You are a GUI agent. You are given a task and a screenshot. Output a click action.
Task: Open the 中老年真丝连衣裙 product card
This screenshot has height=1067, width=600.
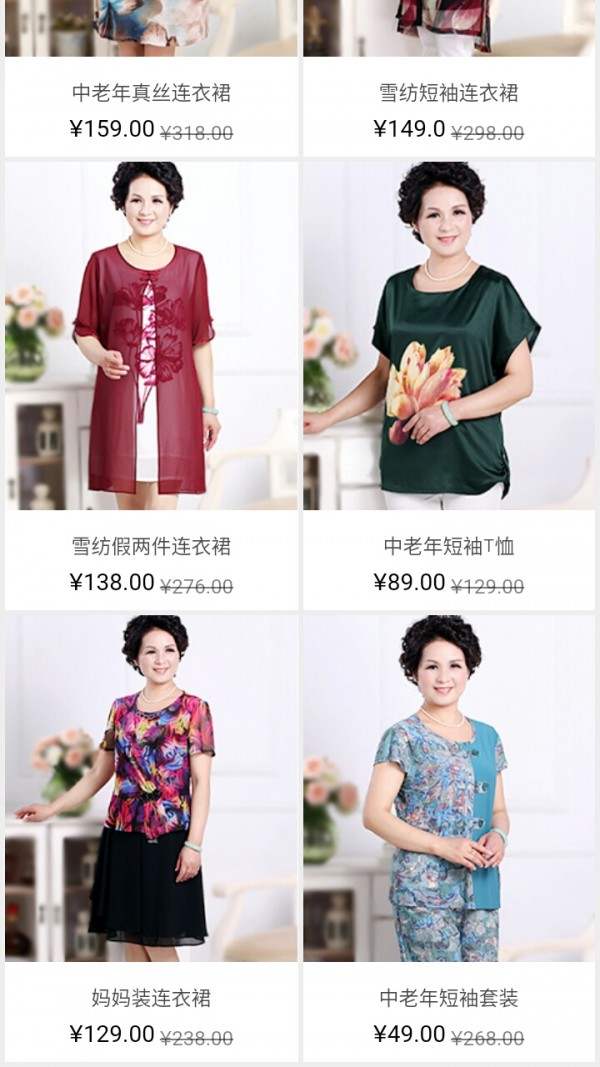point(151,93)
